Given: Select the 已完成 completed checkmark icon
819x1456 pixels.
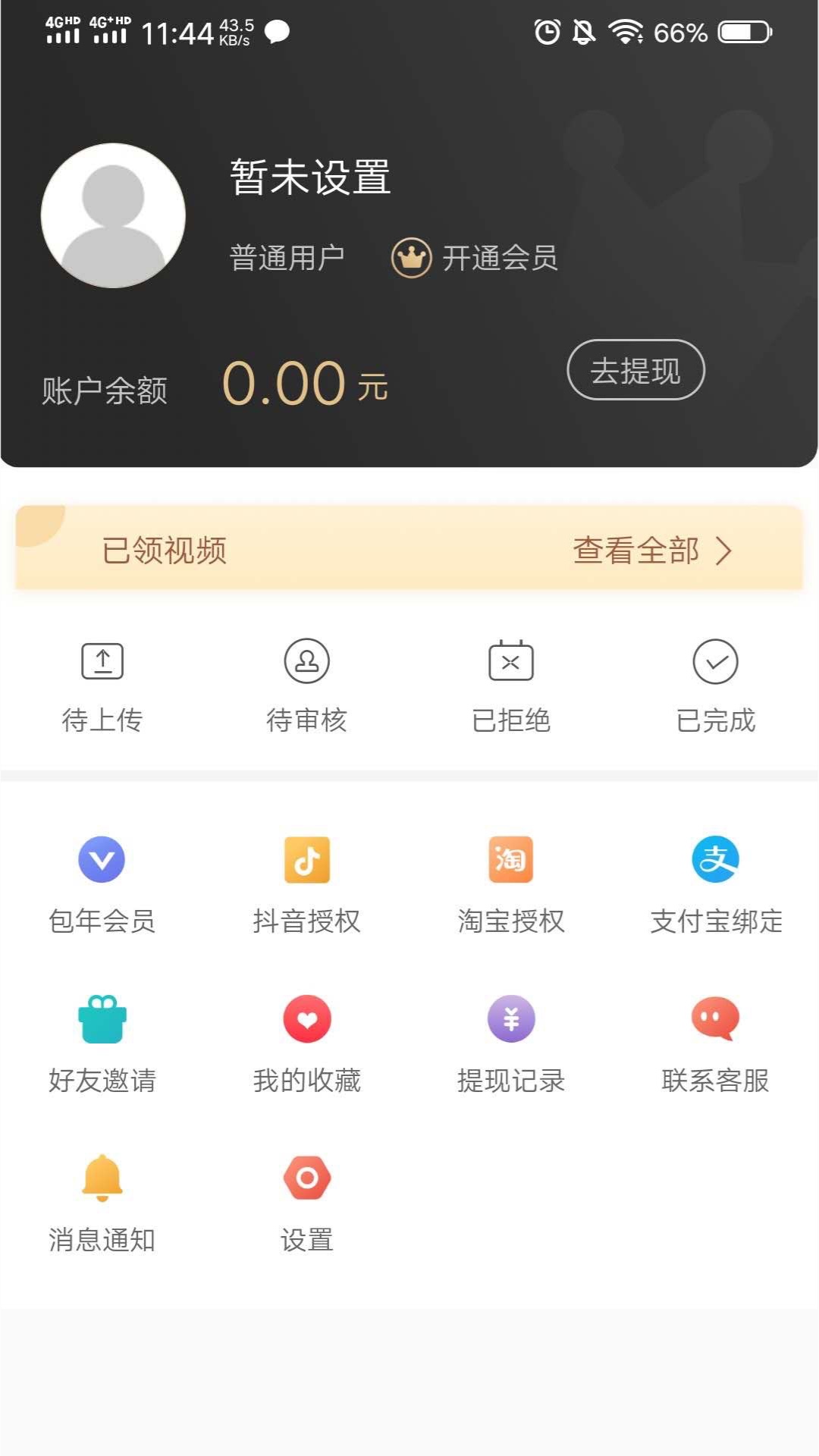Looking at the screenshot, I should point(716,661).
